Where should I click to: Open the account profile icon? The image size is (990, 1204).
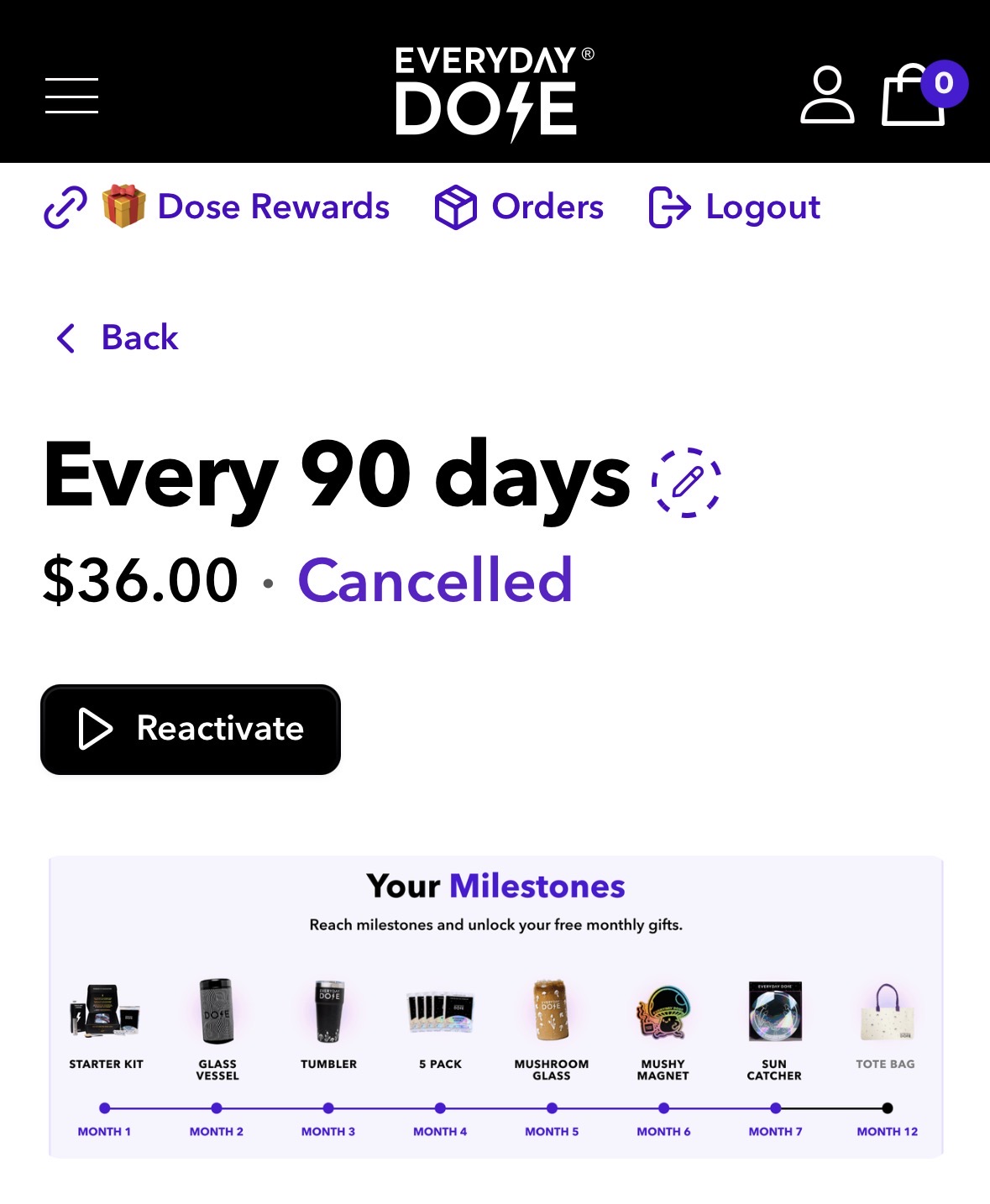827,95
